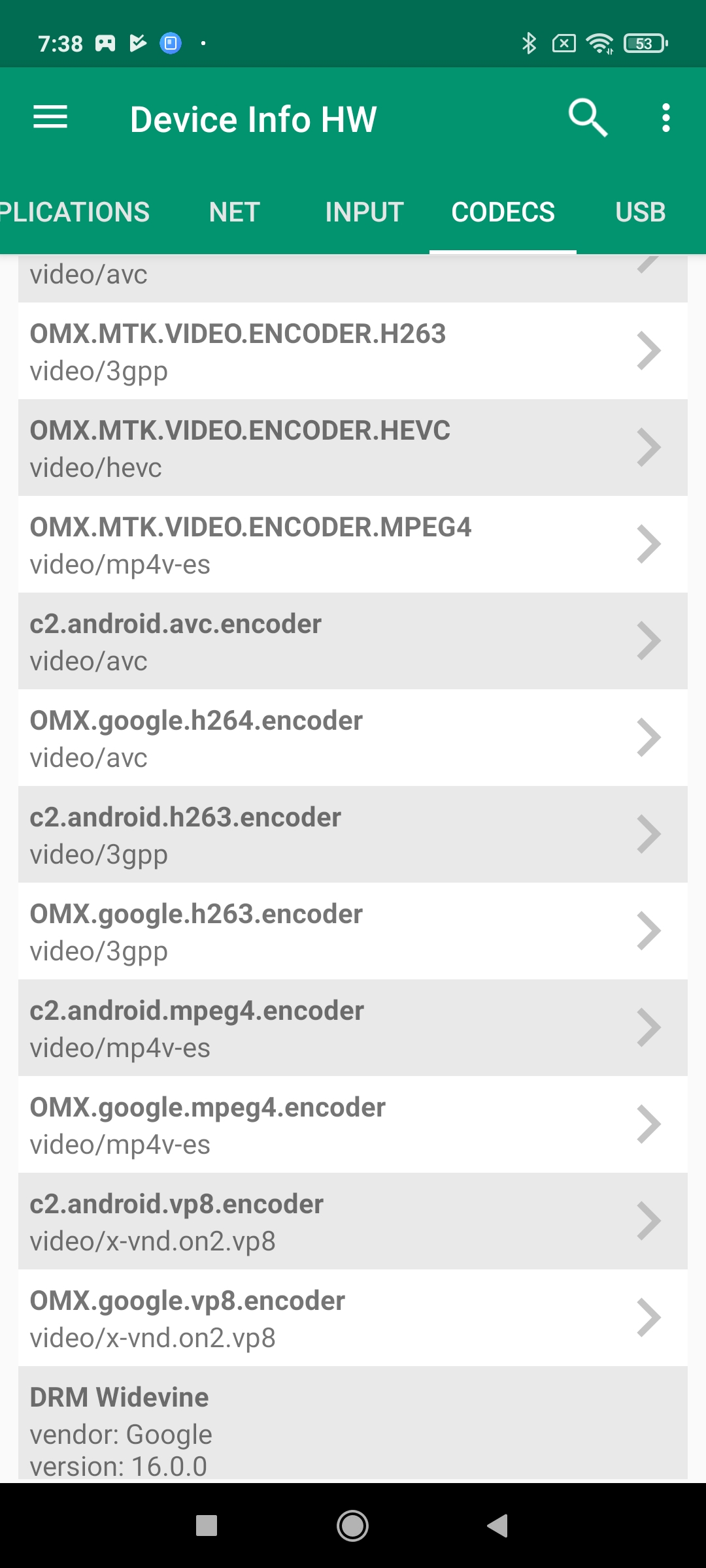Go back using system back button

(x=497, y=1526)
